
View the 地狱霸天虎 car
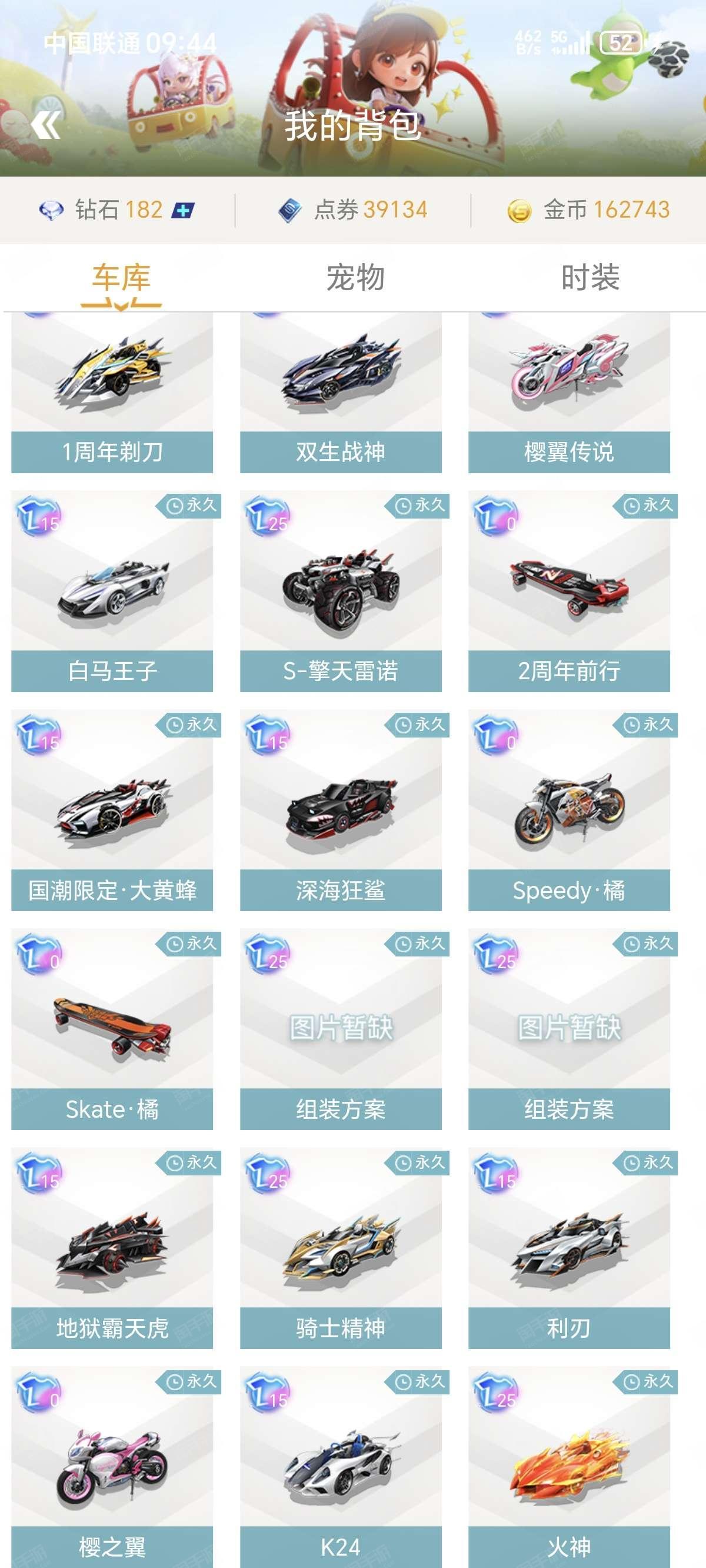click(112, 1249)
